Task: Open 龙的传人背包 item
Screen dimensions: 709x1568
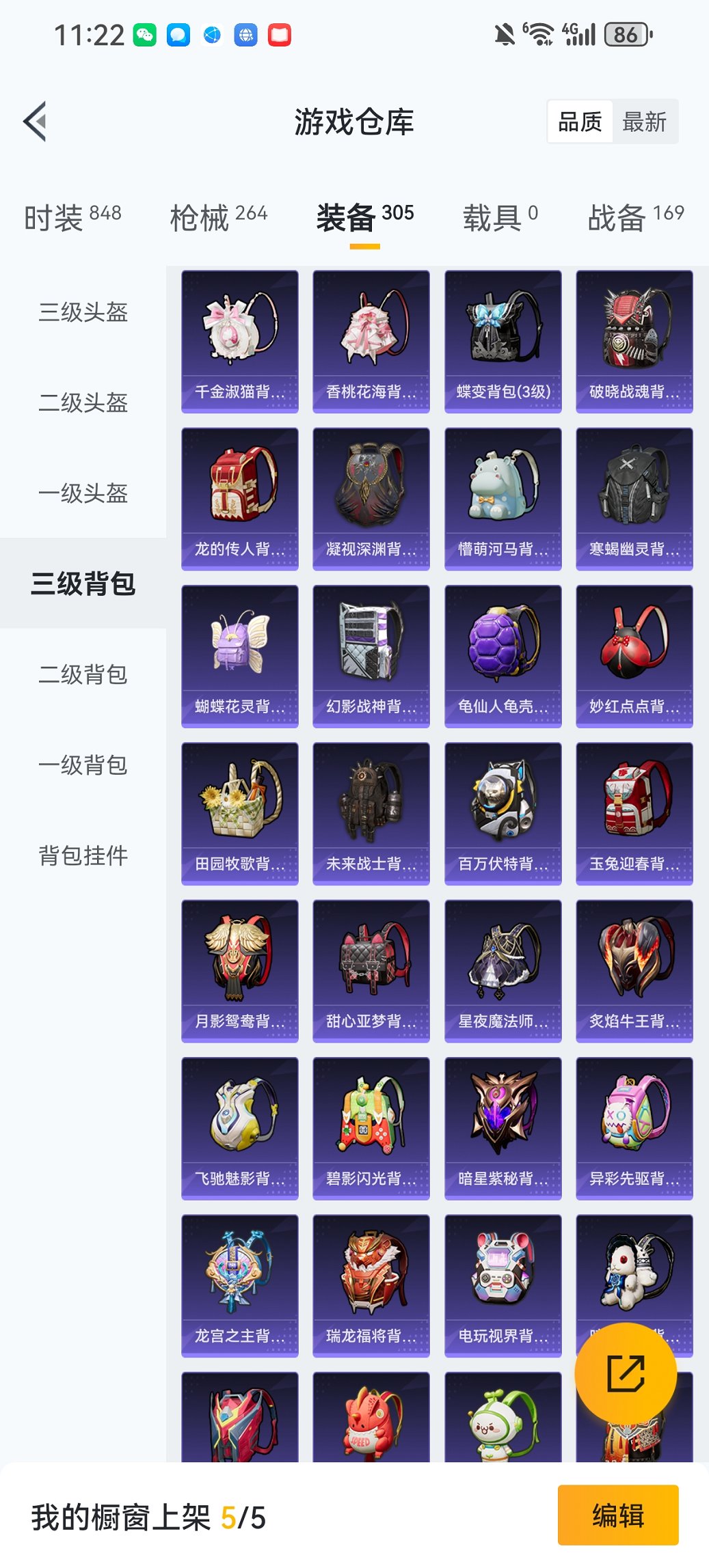Action: coord(240,499)
